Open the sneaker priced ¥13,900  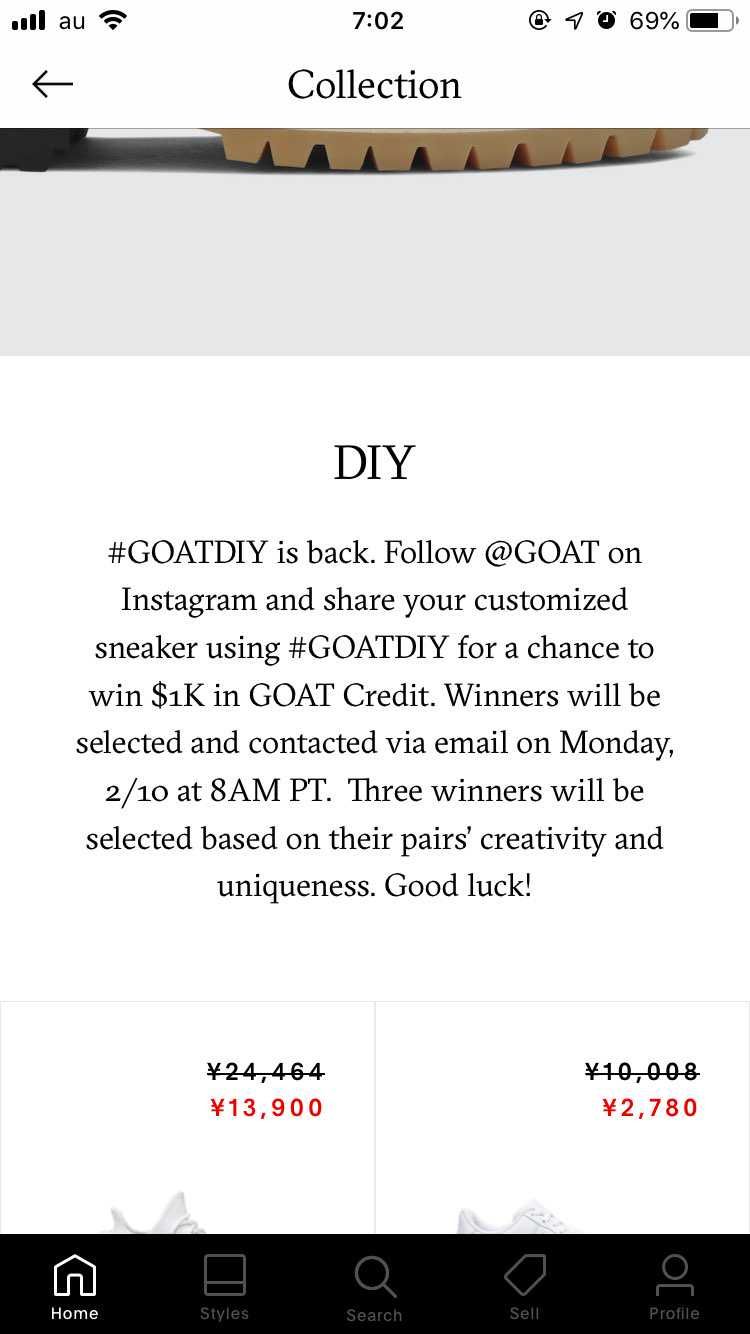tap(188, 1118)
